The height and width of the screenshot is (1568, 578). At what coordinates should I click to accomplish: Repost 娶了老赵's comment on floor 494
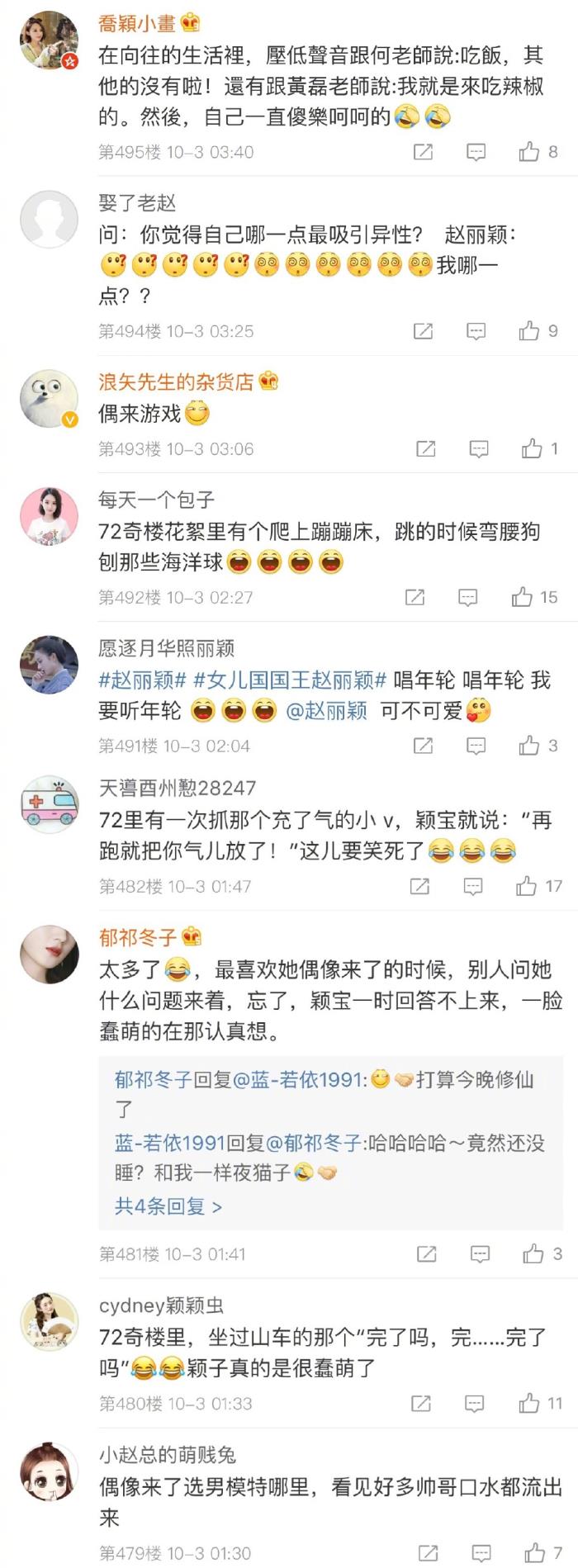423,331
